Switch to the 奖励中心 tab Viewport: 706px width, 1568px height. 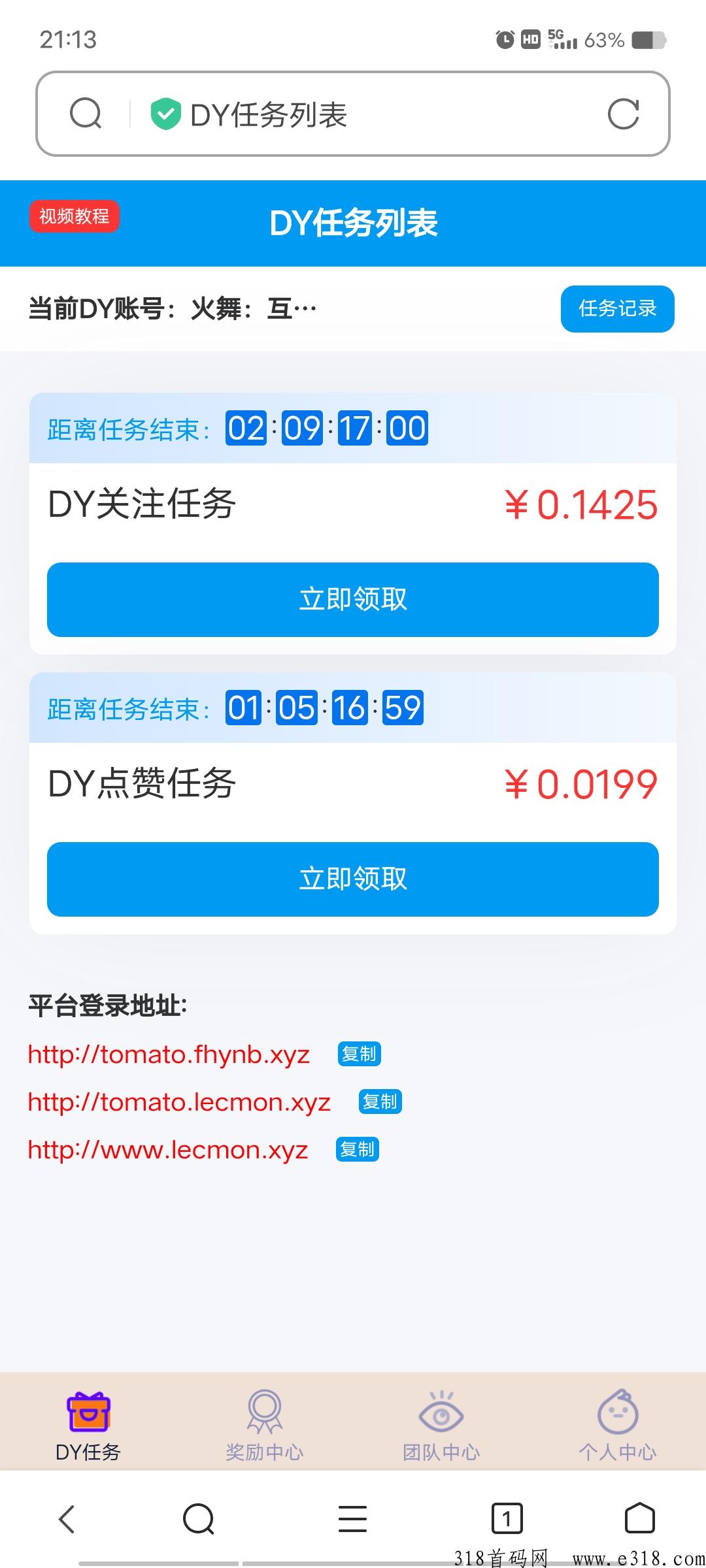265,1426
